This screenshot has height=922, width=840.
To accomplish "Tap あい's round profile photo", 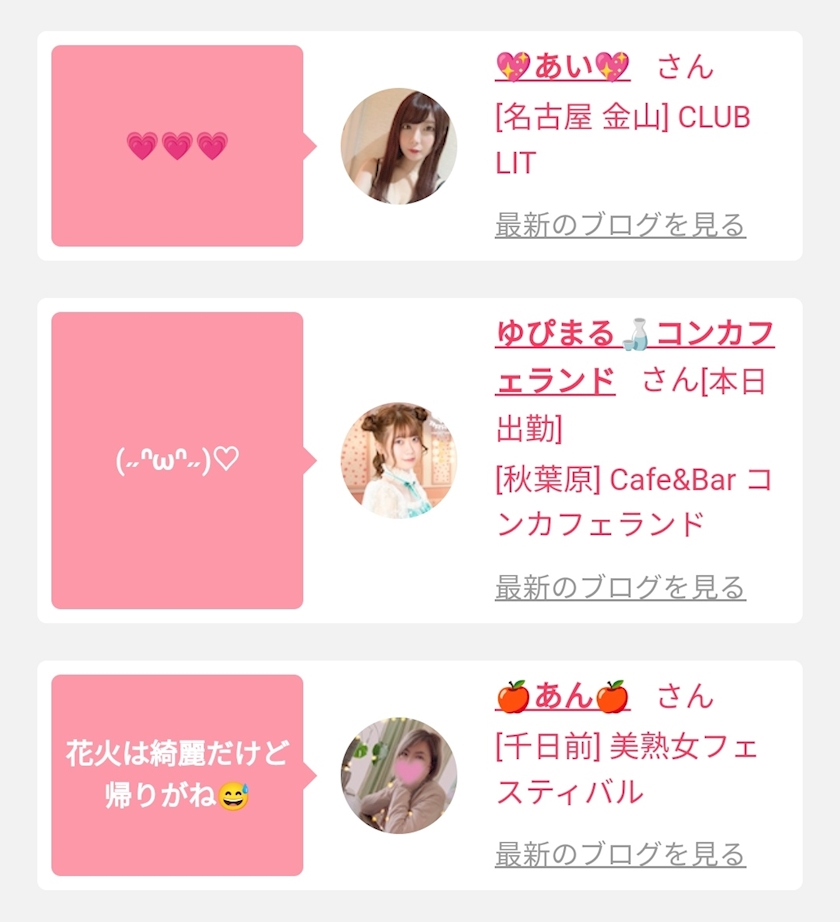I will pos(399,146).
